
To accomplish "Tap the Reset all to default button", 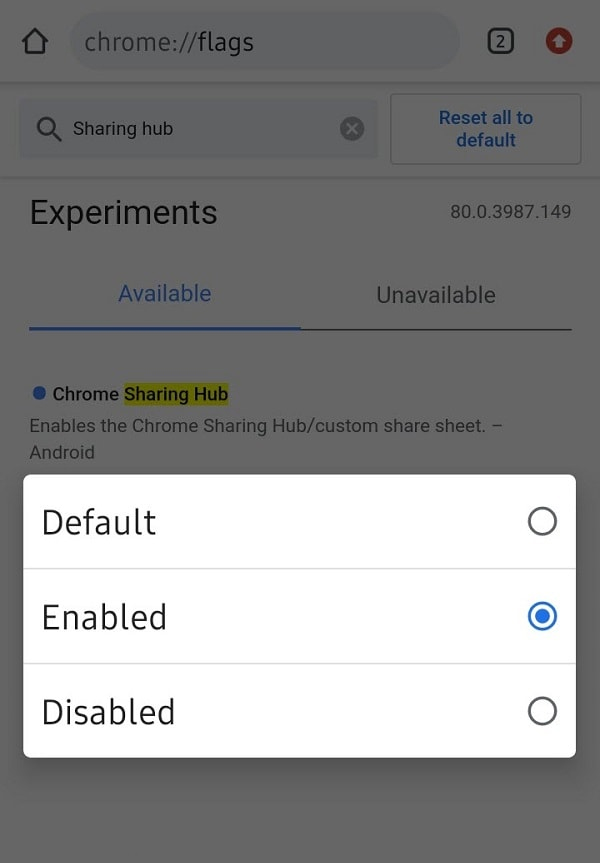I will coord(485,129).
